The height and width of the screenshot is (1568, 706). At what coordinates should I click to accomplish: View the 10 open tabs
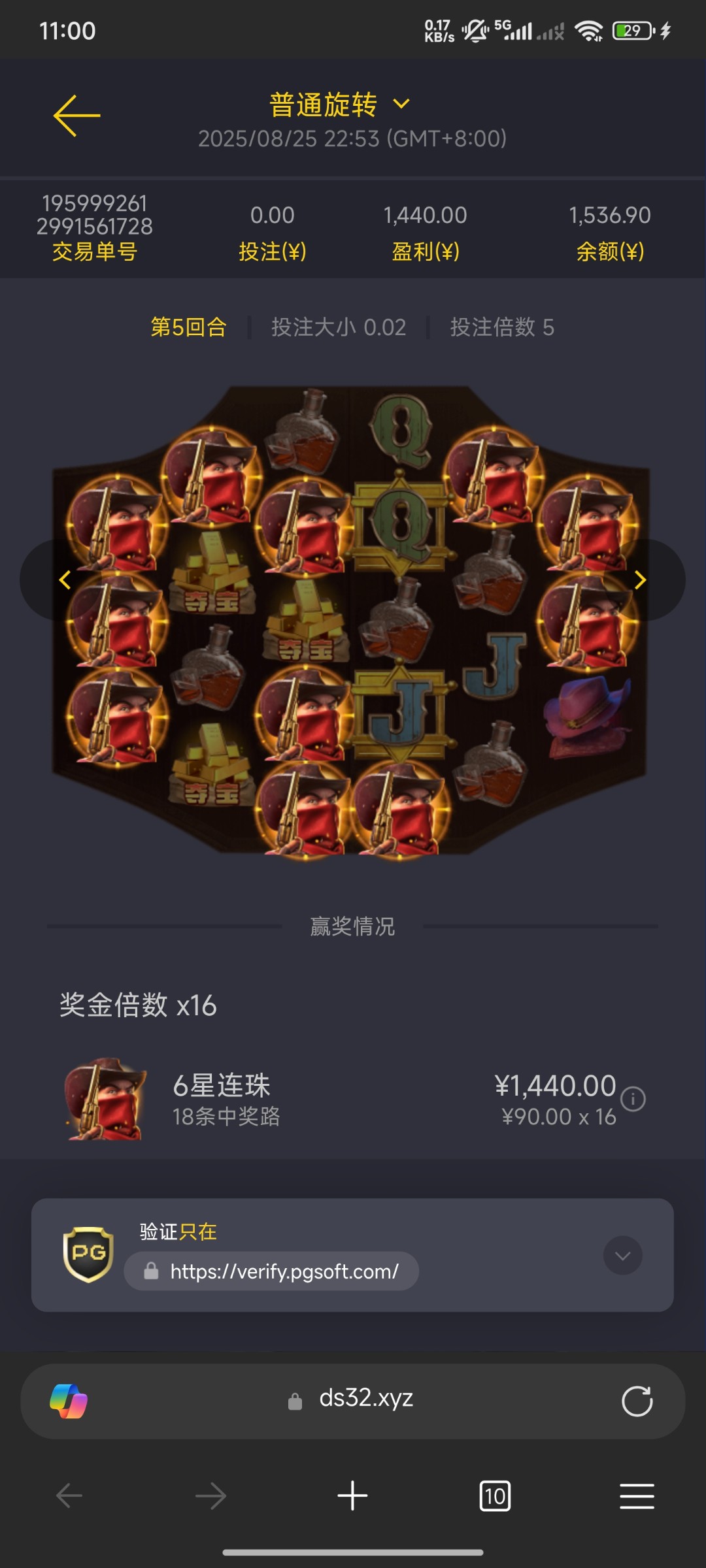[495, 1495]
